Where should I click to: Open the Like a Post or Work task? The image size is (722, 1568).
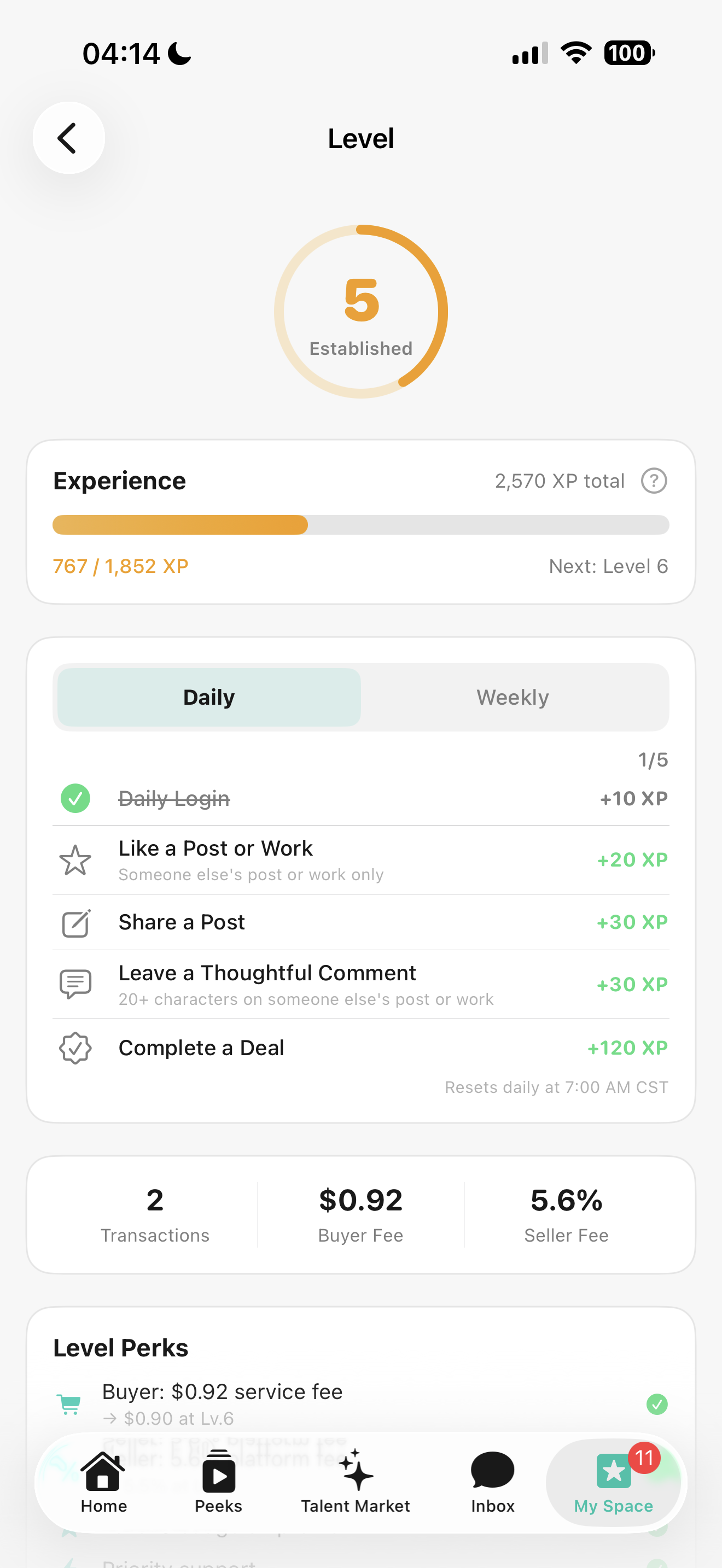(360, 859)
